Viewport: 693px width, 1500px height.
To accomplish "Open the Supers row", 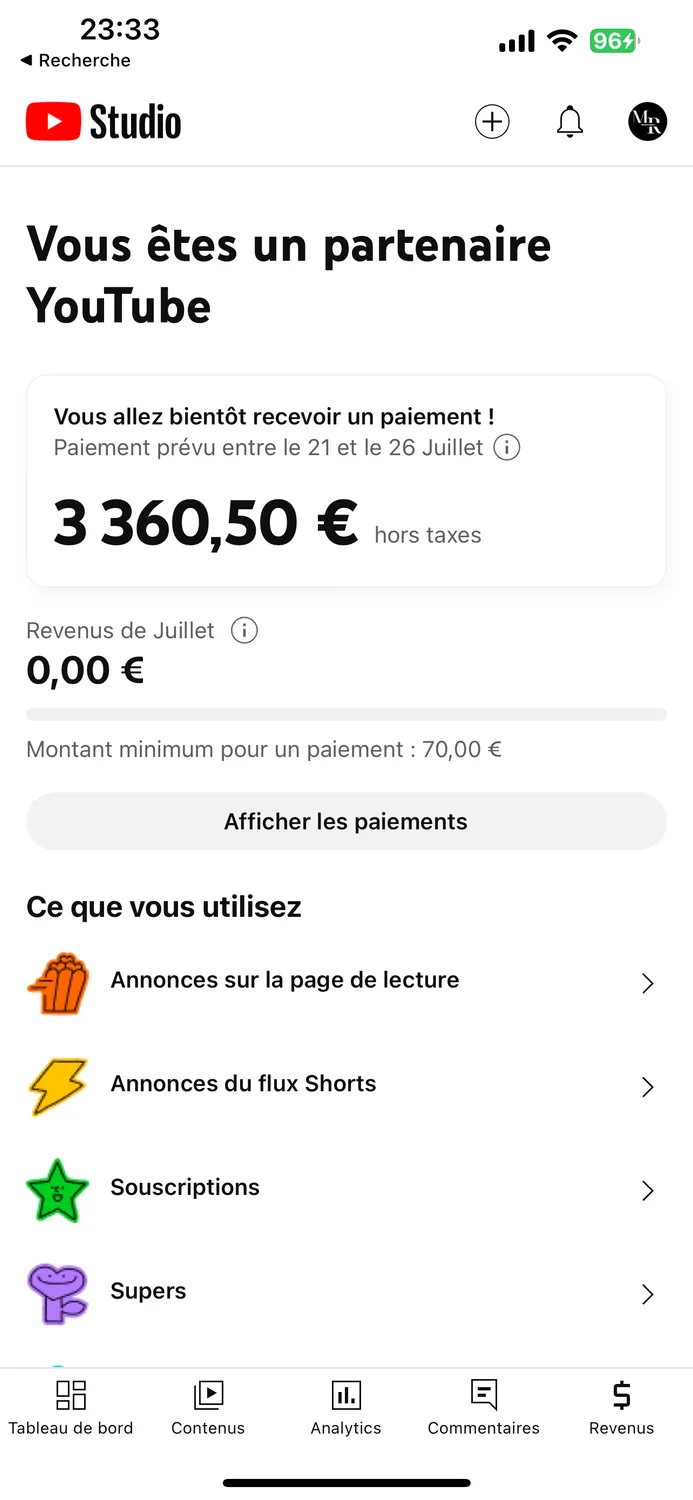I will [346, 1293].
